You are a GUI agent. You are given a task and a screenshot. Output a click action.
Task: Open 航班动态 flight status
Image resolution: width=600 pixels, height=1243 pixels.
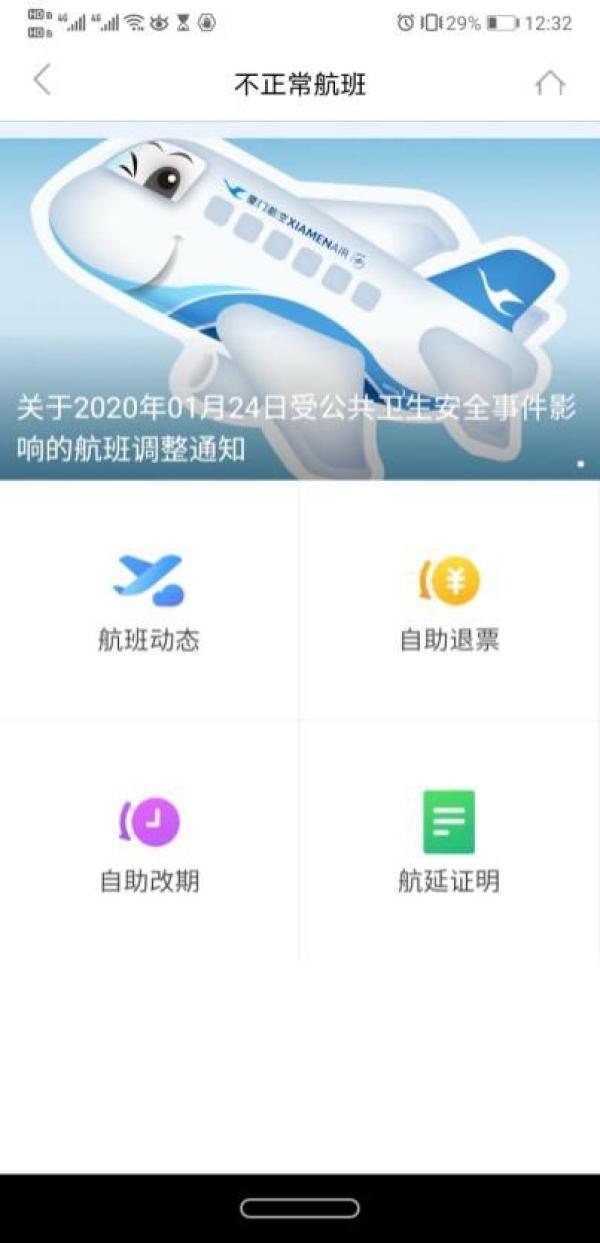coord(149,602)
